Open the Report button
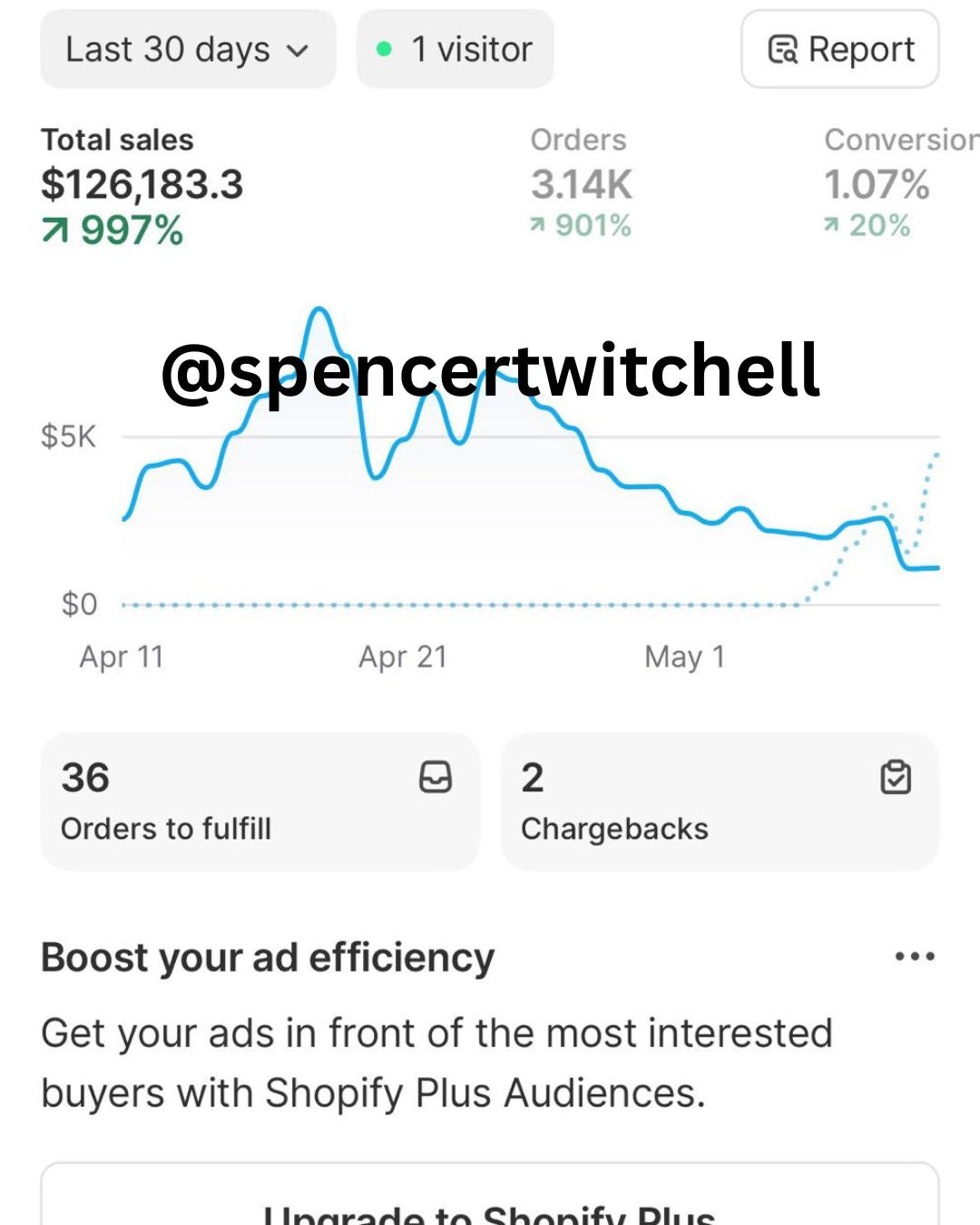The image size is (980, 1225). [840, 49]
